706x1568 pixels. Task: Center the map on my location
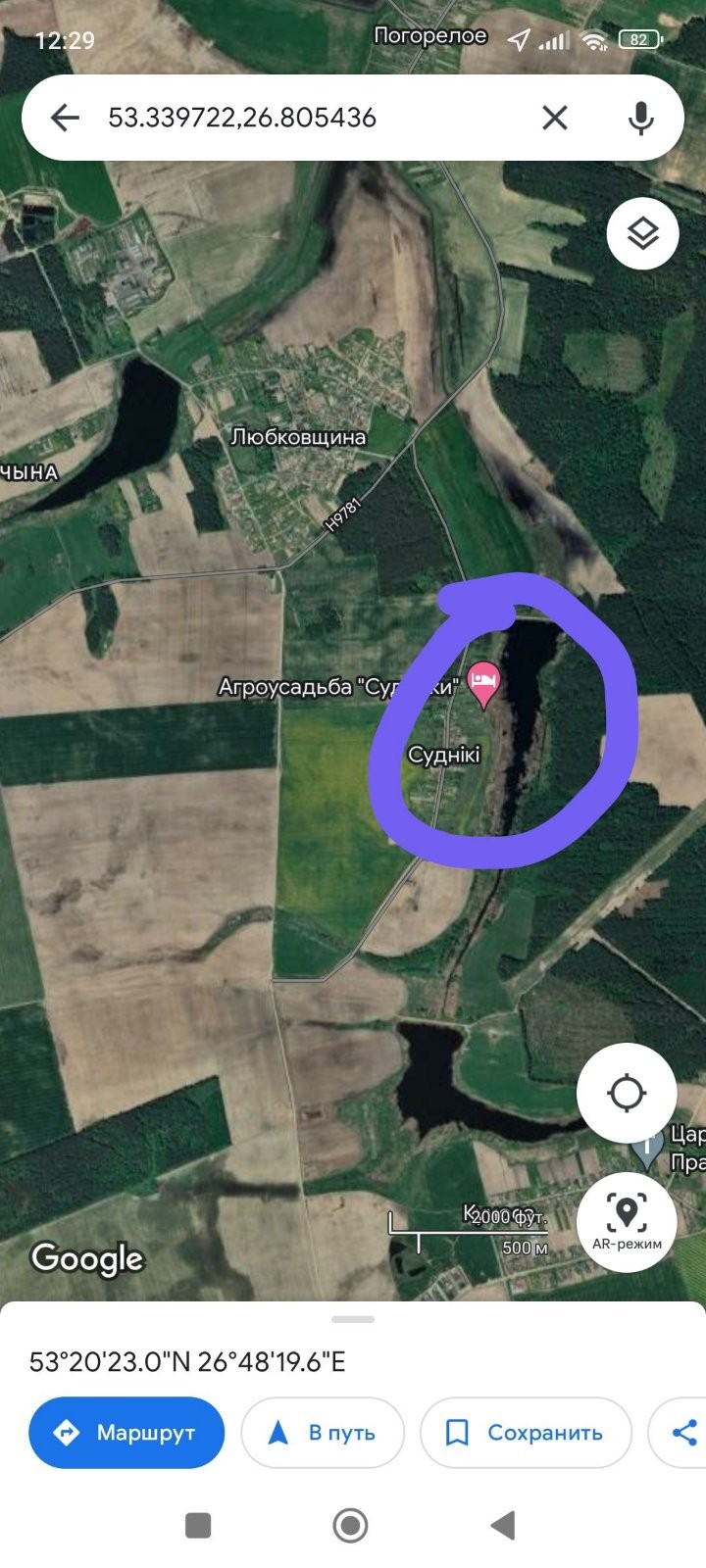pos(627,1092)
